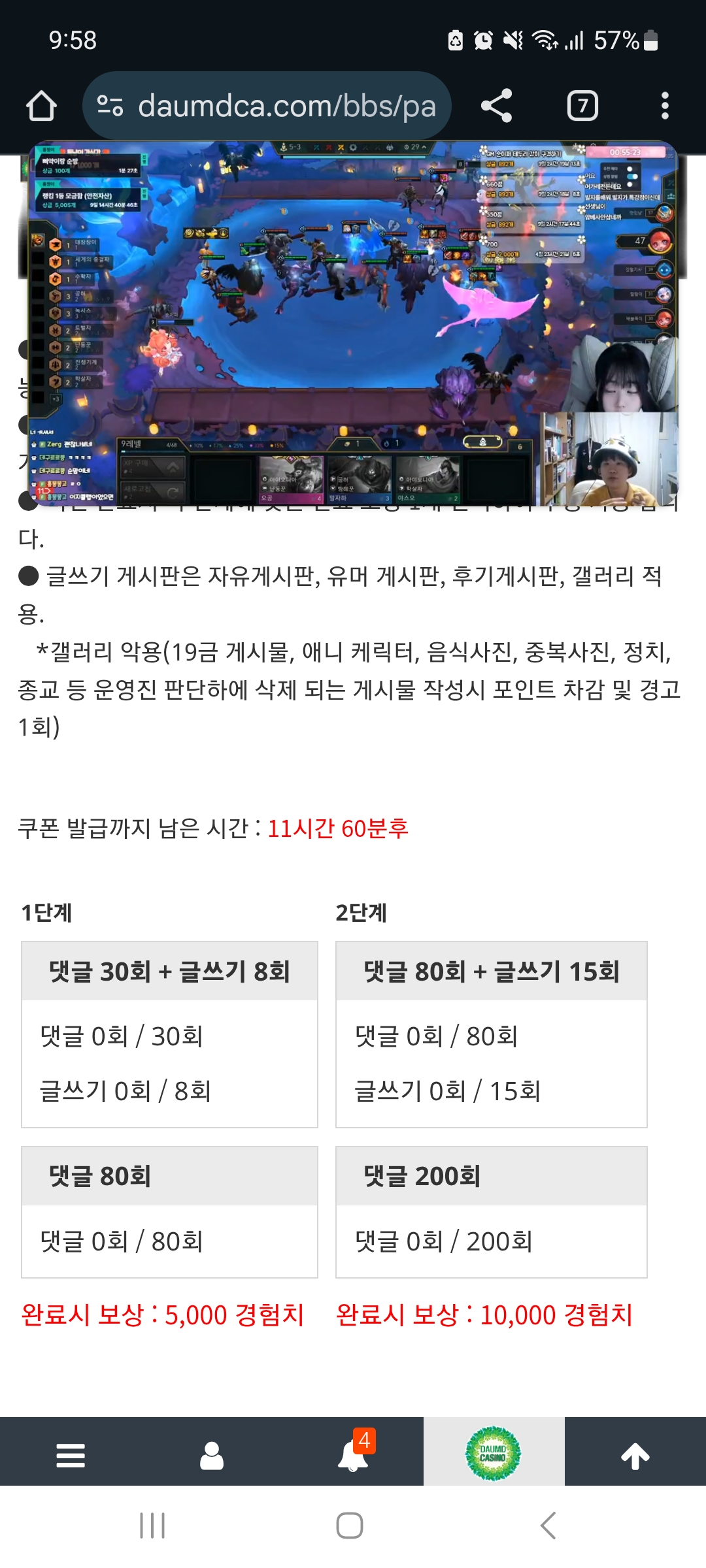706x1568 pixels.
Task: Open the browser overflow menu
Action: tap(665, 106)
